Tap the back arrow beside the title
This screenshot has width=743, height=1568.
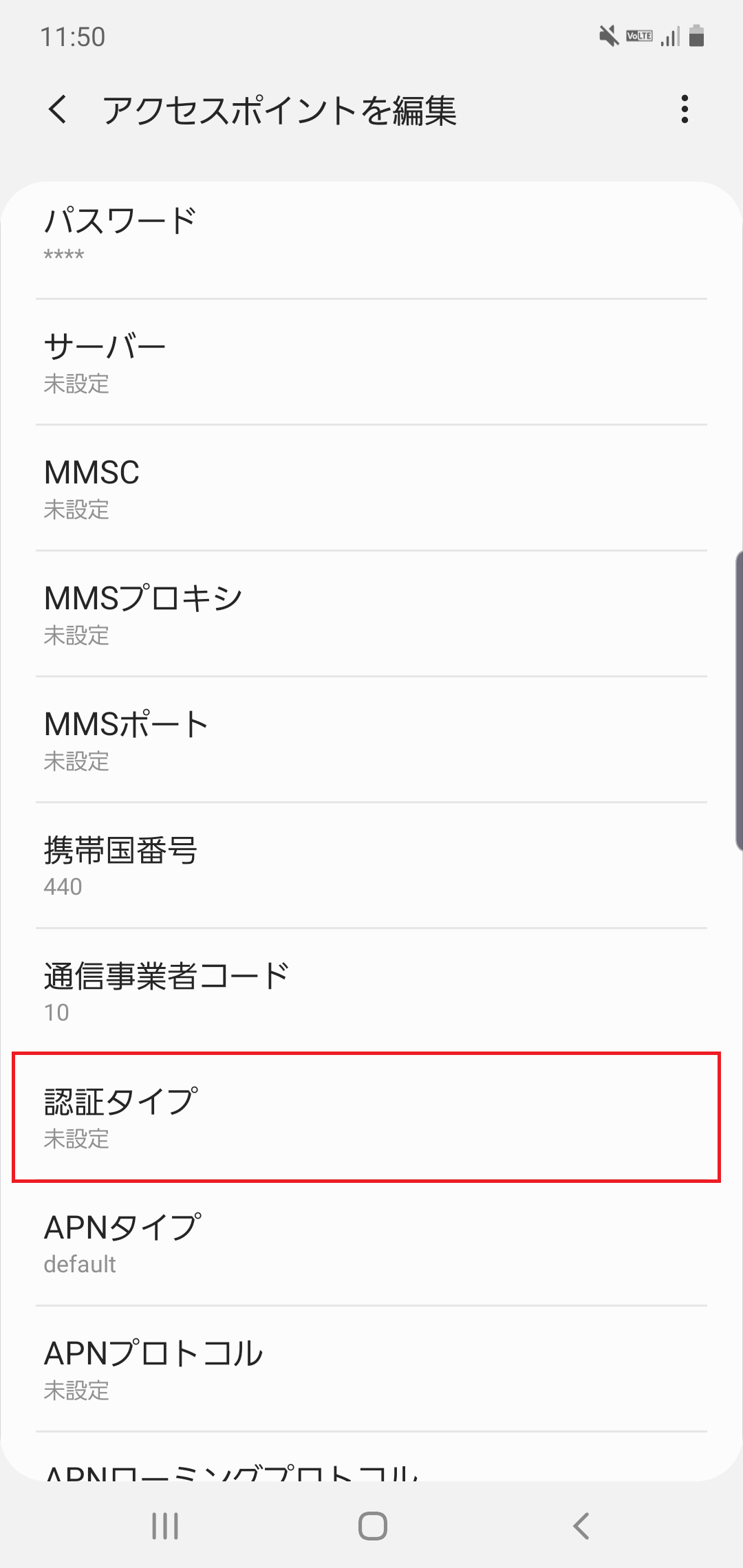[x=58, y=109]
